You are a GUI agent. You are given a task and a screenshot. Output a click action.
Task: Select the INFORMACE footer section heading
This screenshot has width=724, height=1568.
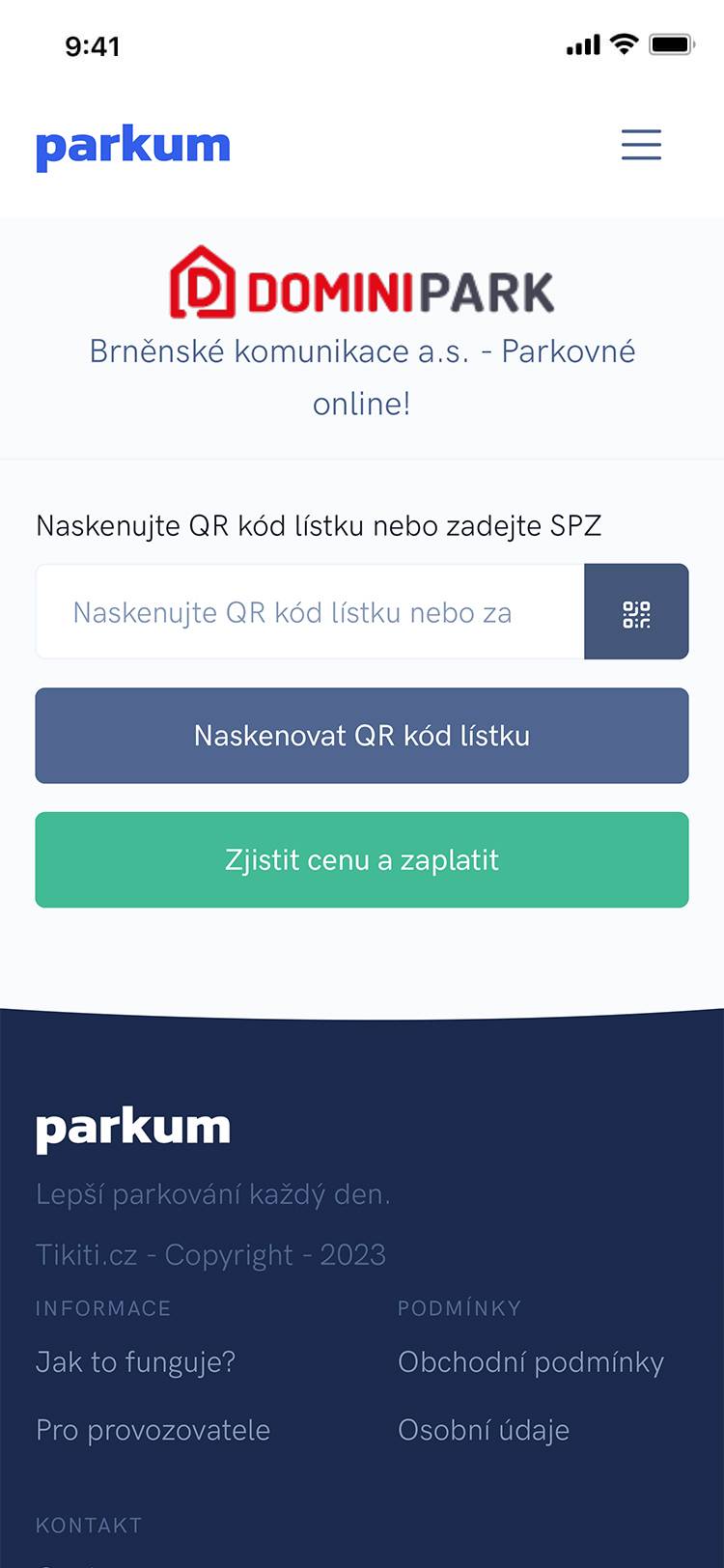point(102,1308)
